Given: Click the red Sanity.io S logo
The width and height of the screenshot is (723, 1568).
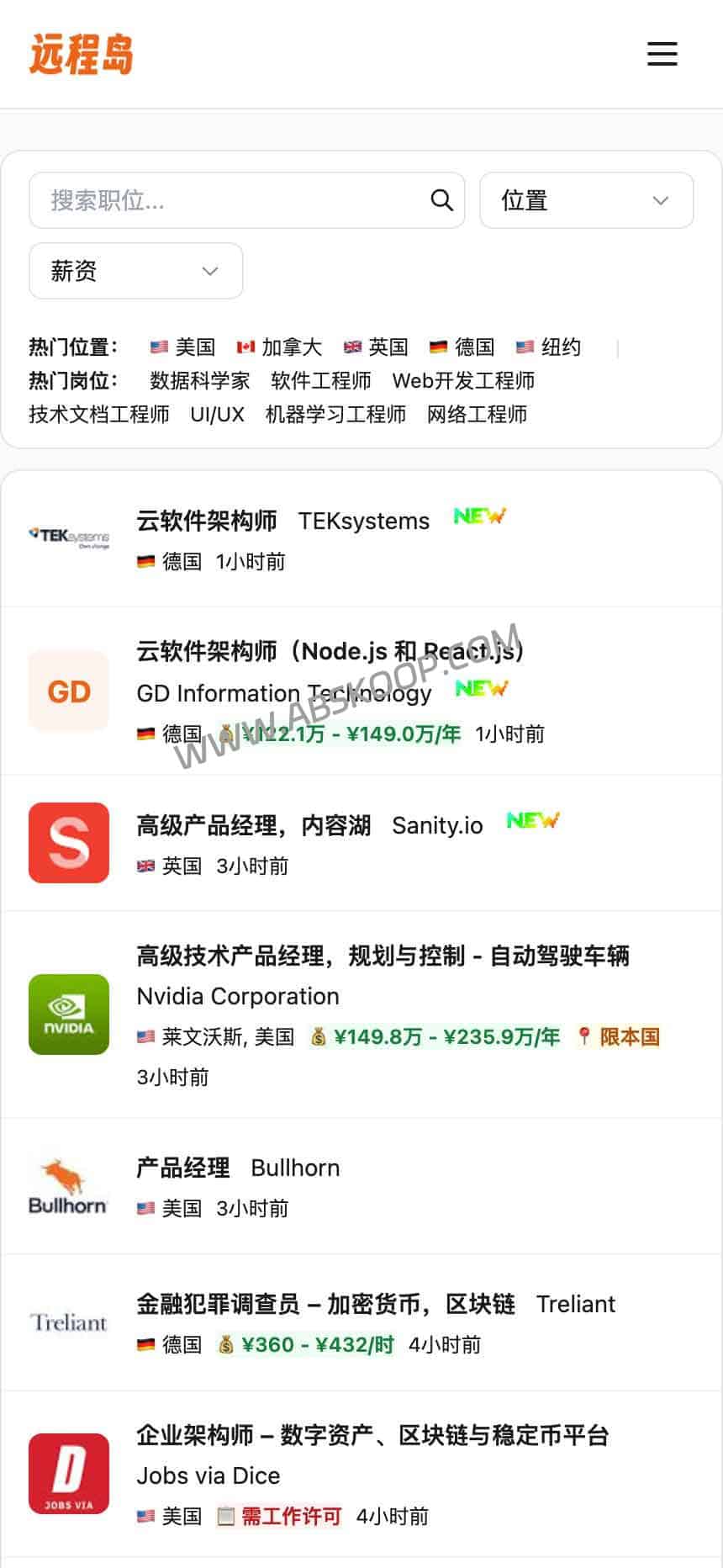Looking at the screenshot, I should click(x=68, y=843).
